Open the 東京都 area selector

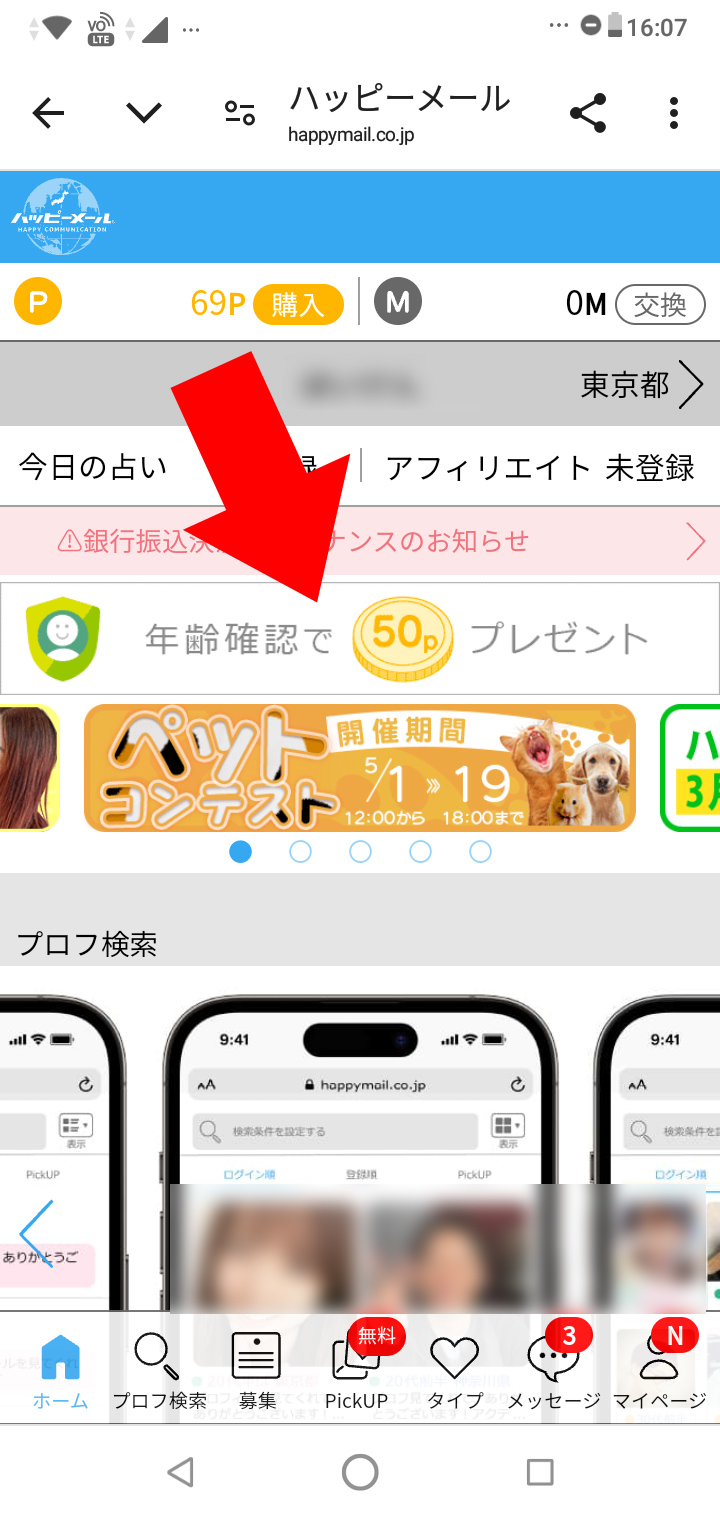(x=642, y=385)
